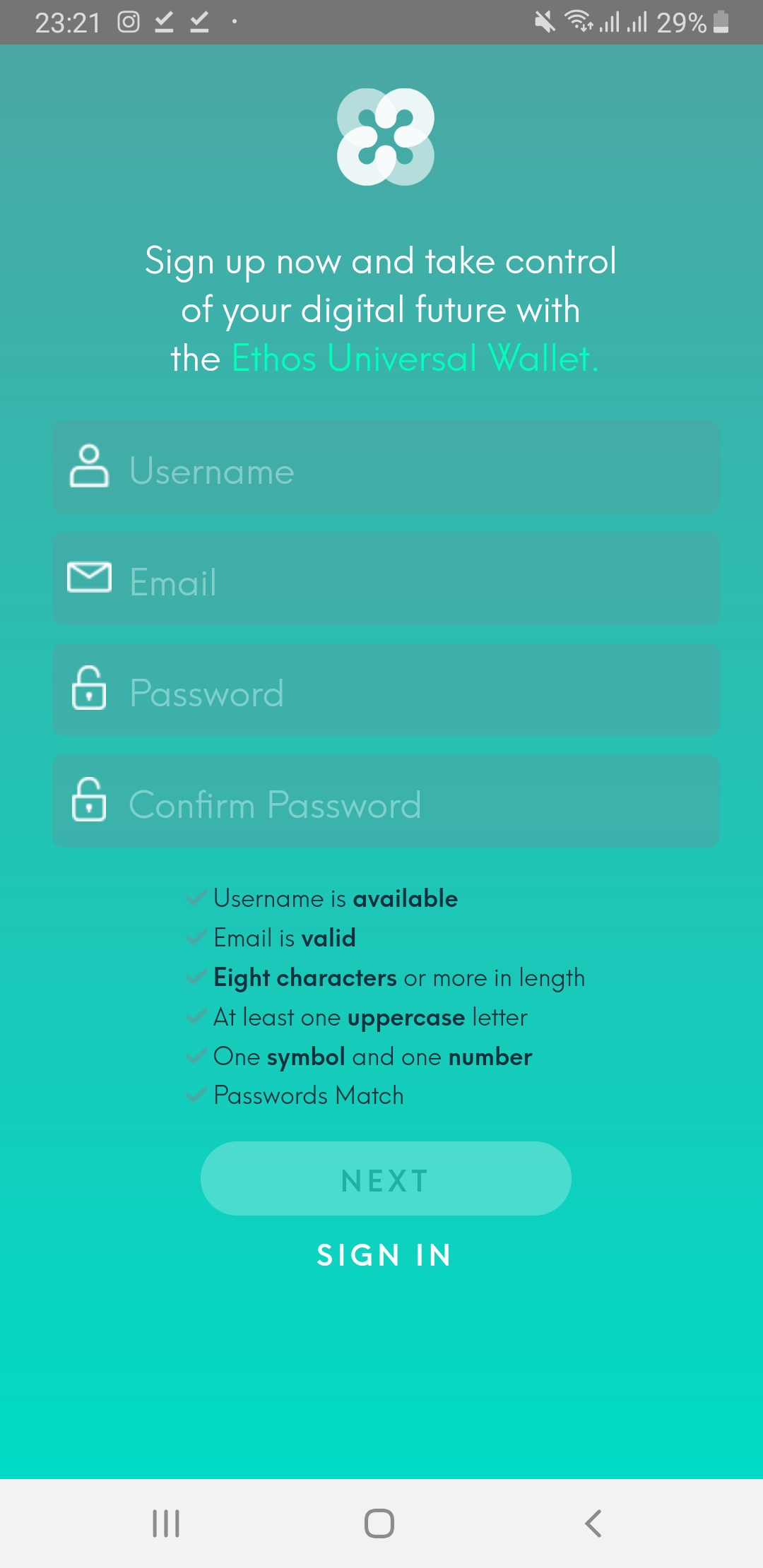Go back using system back button
Viewport: 763px width, 1568px height.
[x=593, y=1524]
